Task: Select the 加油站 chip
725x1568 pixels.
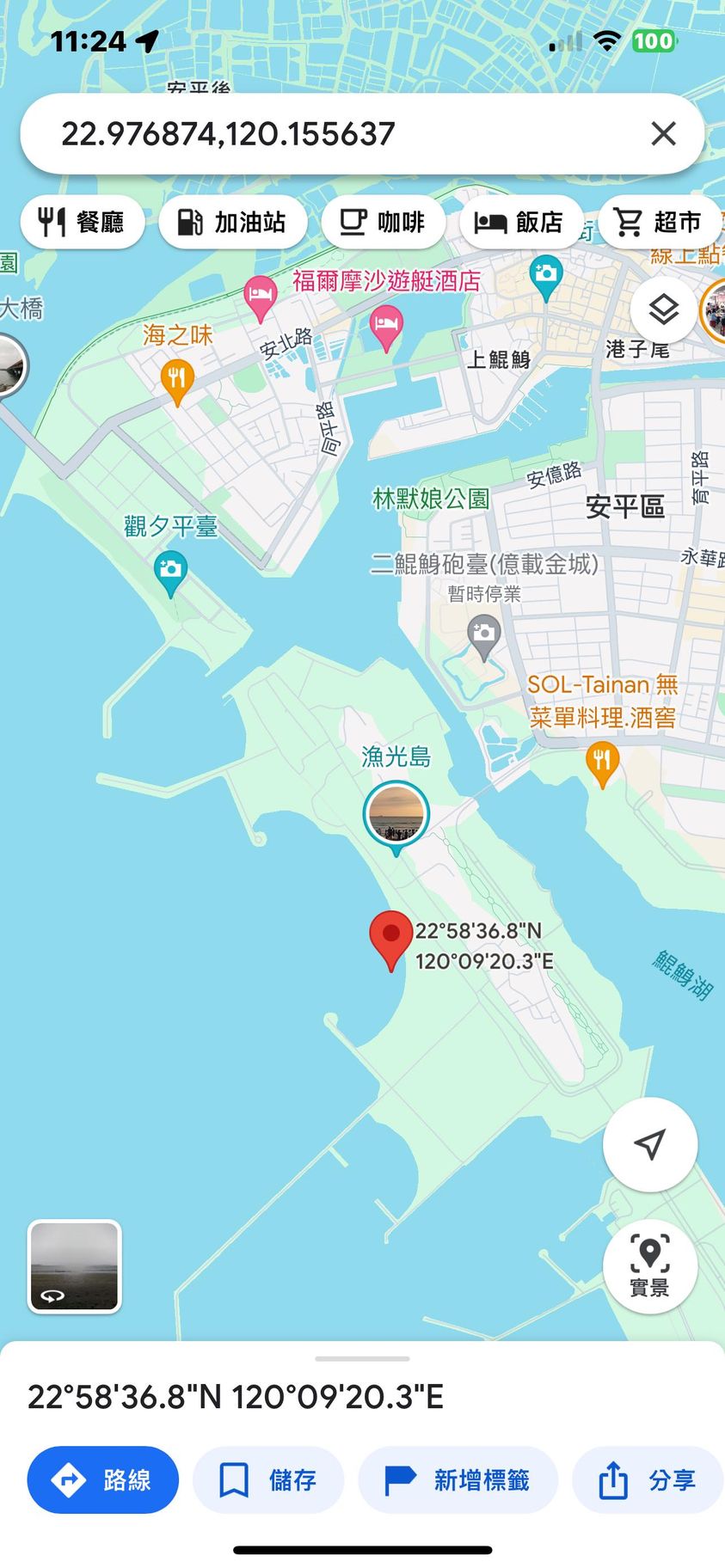Action: [x=233, y=223]
